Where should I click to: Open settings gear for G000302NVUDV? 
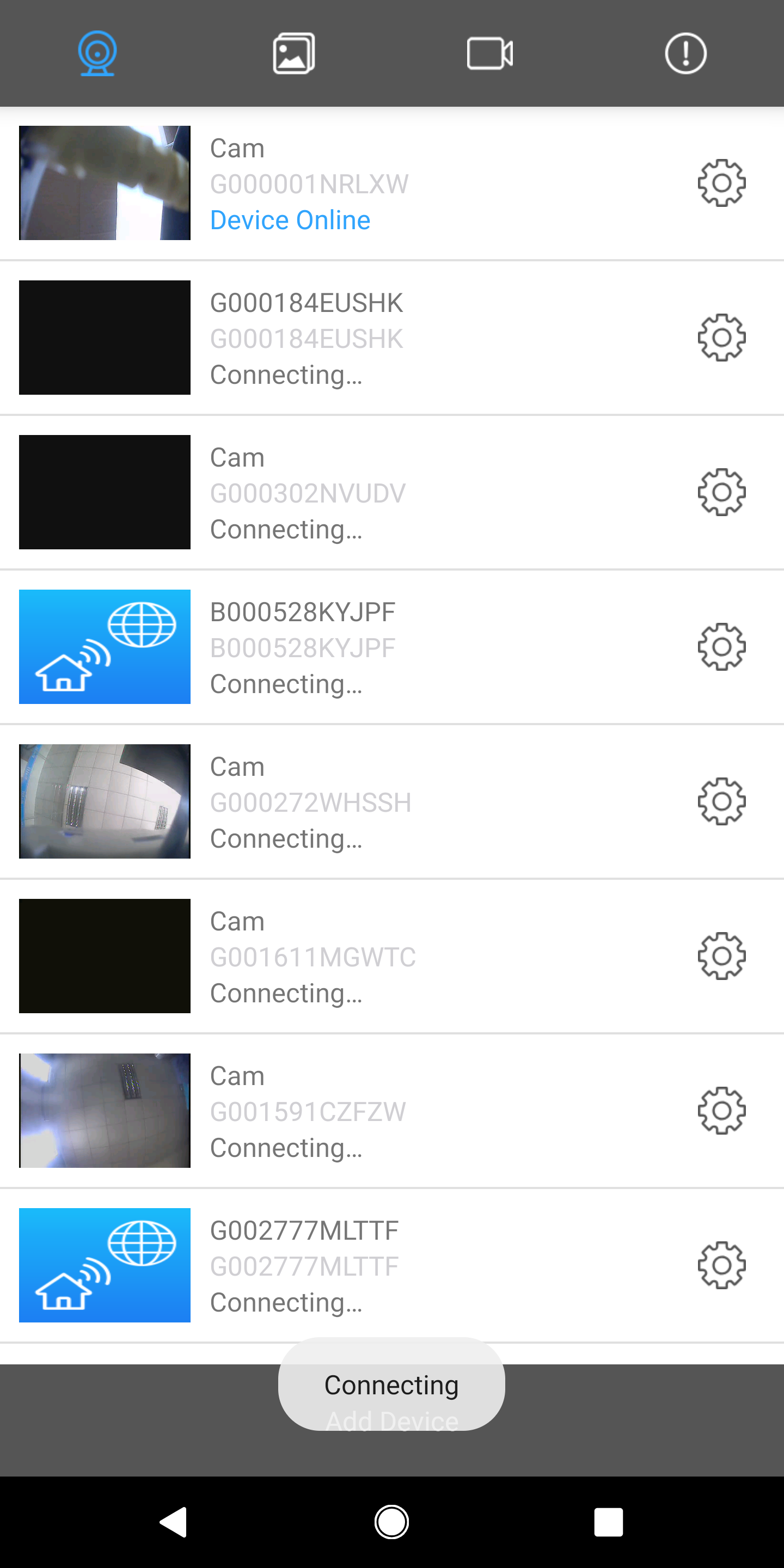pos(721,492)
